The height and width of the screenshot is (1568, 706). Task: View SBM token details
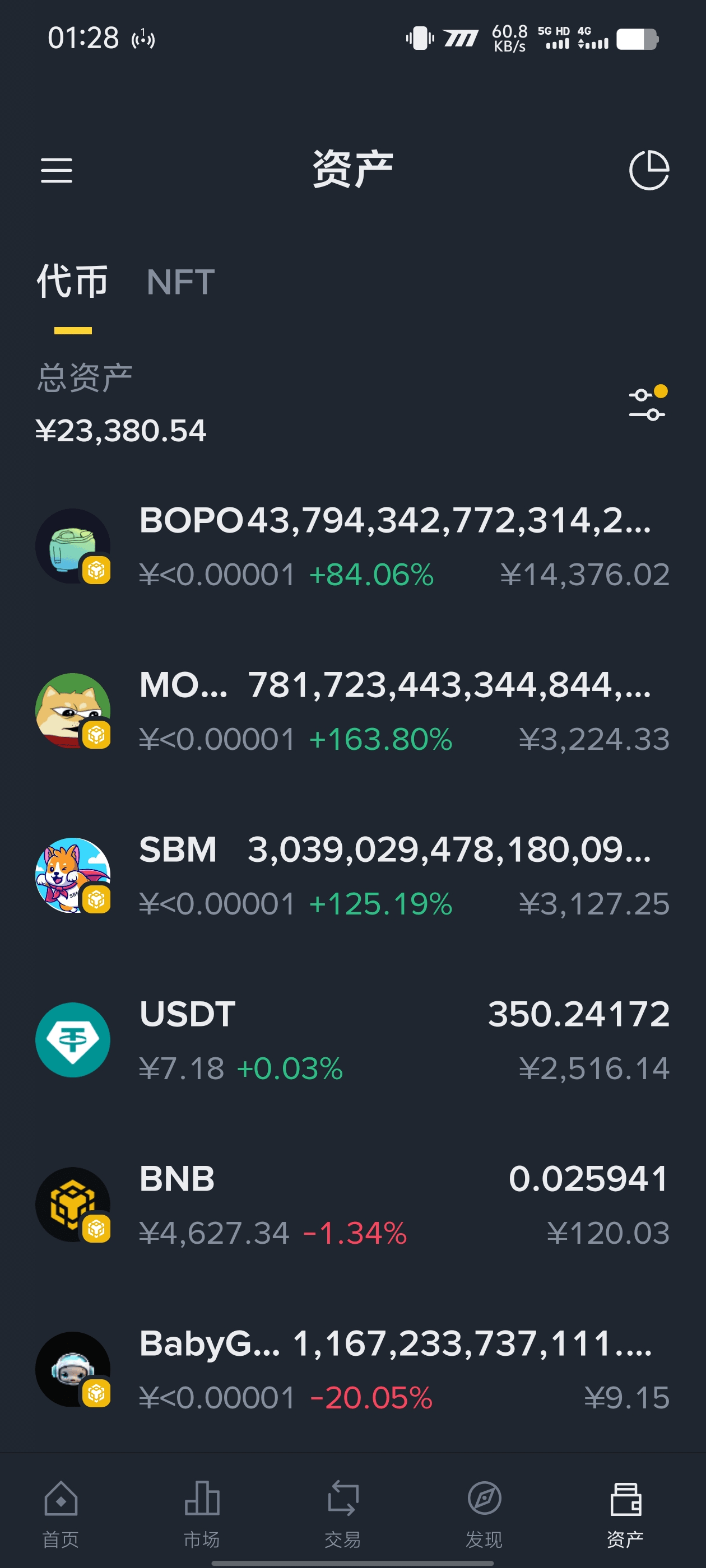tap(352, 875)
